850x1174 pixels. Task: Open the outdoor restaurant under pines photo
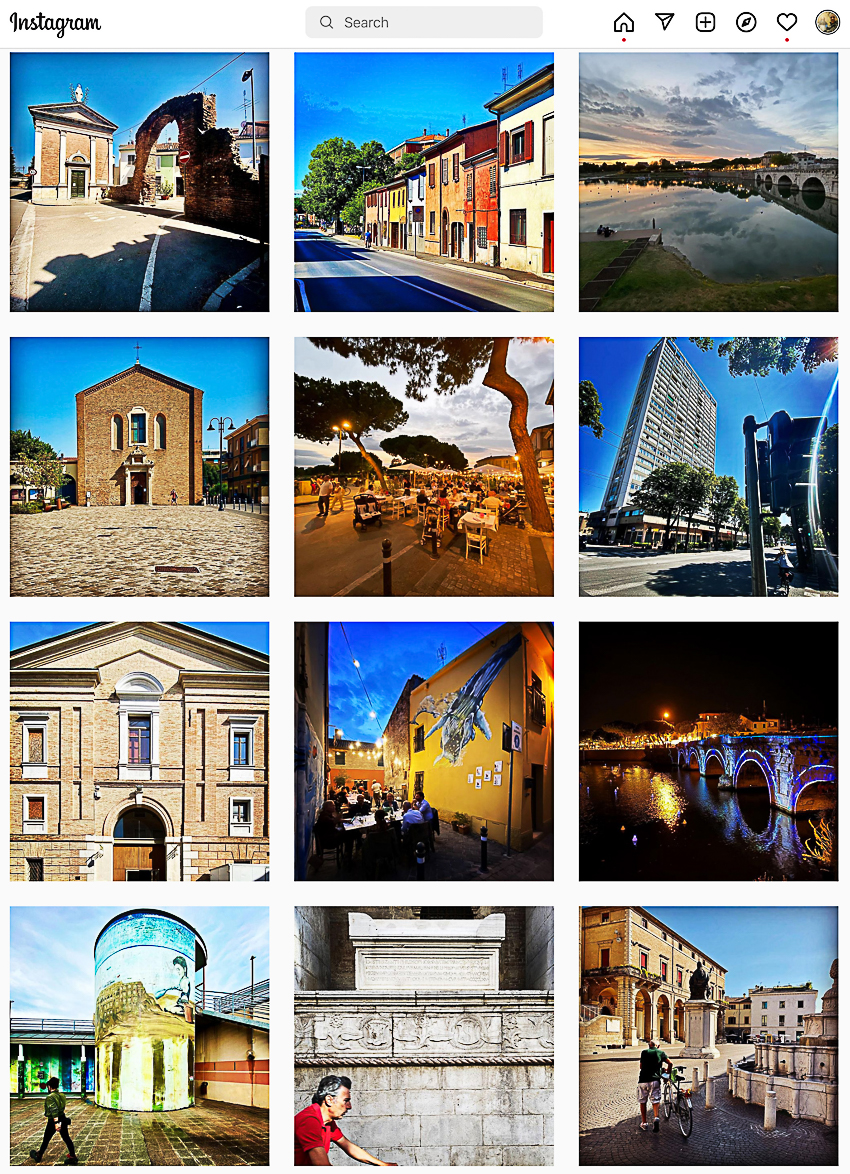(x=424, y=466)
